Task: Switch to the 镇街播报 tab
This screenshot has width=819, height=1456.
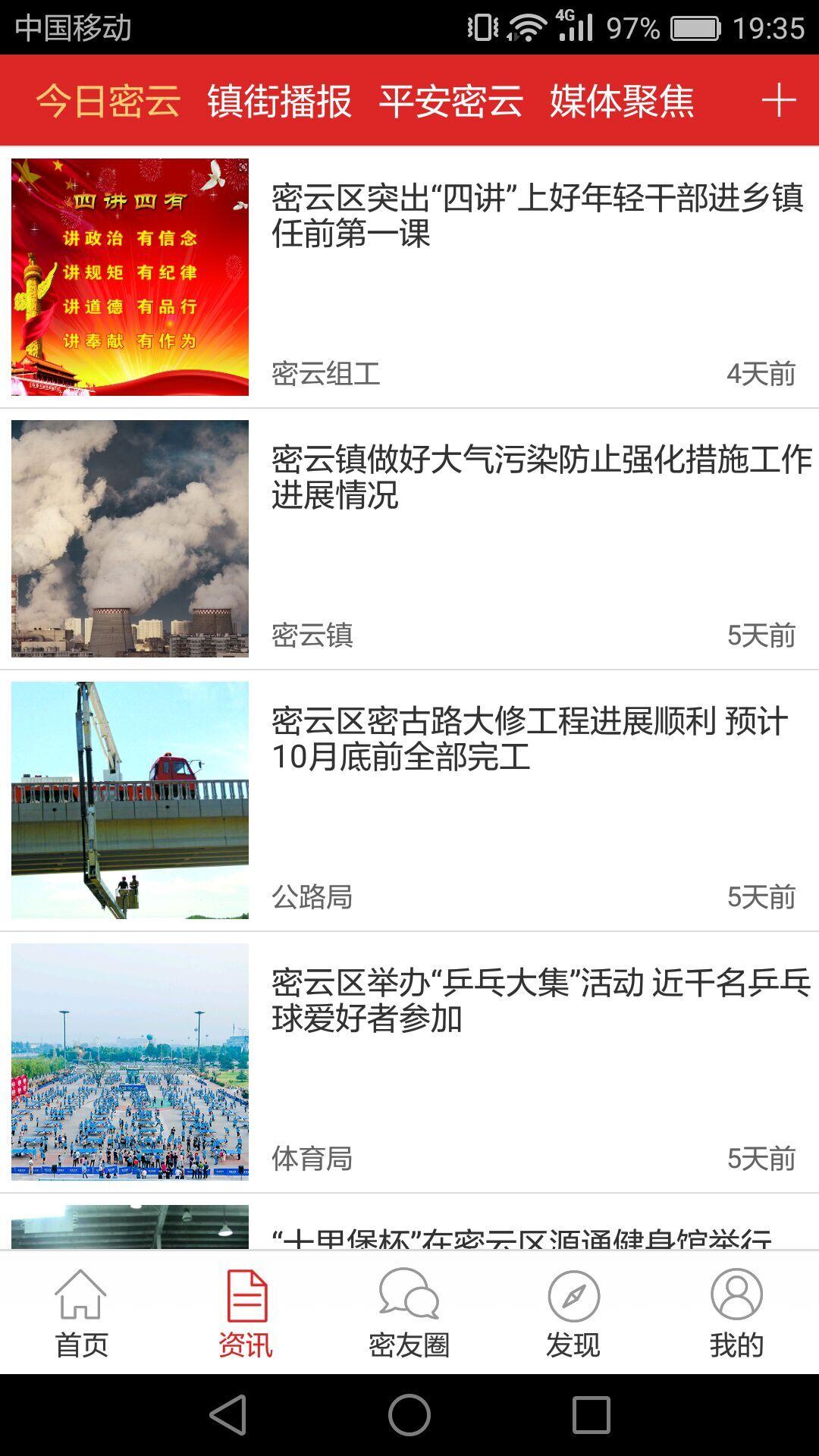Action: point(279,101)
